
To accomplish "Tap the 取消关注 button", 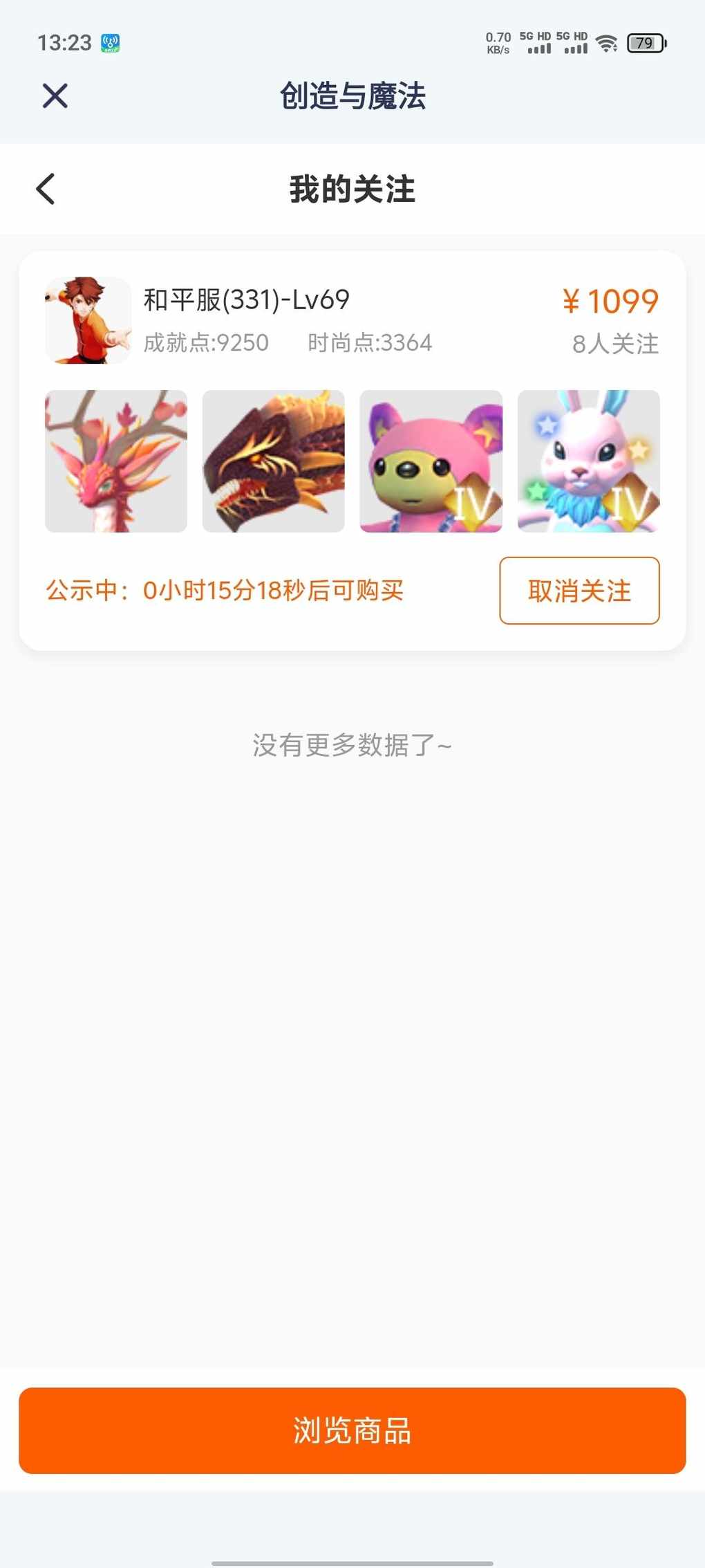I will click(579, 591).
